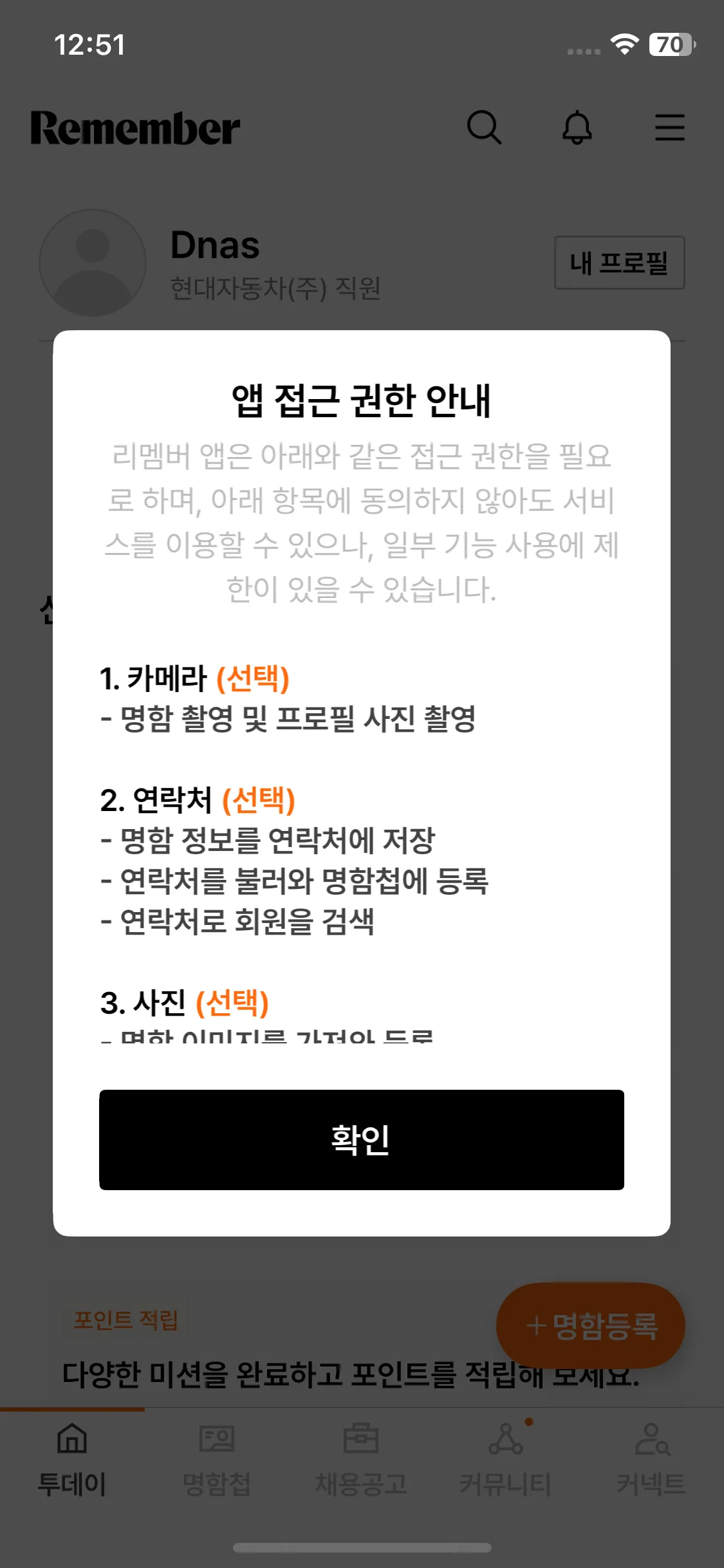Tap the +명함등록 floating button

[x=590, y=1325]
